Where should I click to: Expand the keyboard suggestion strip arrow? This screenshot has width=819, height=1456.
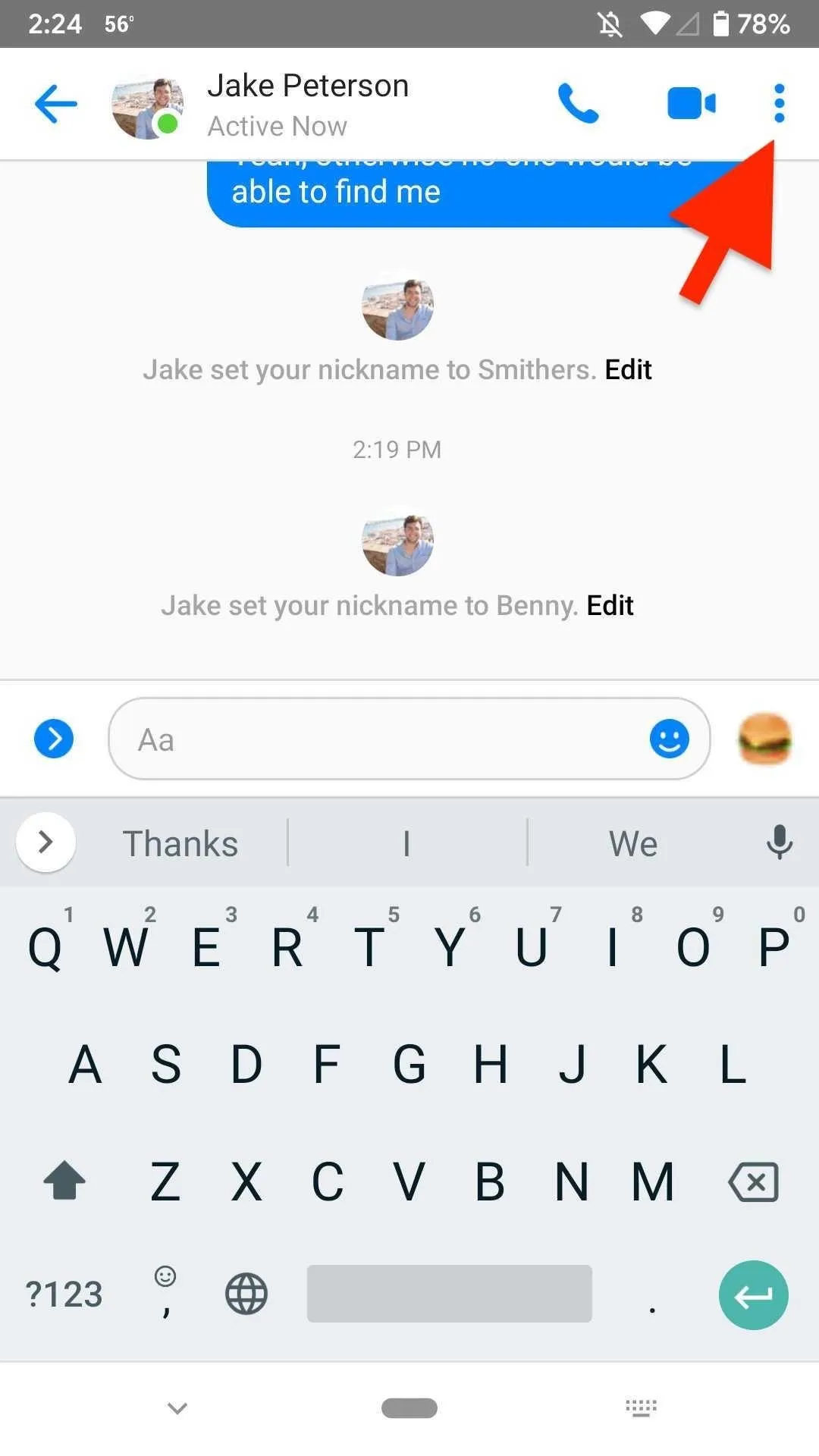[45, 842]
